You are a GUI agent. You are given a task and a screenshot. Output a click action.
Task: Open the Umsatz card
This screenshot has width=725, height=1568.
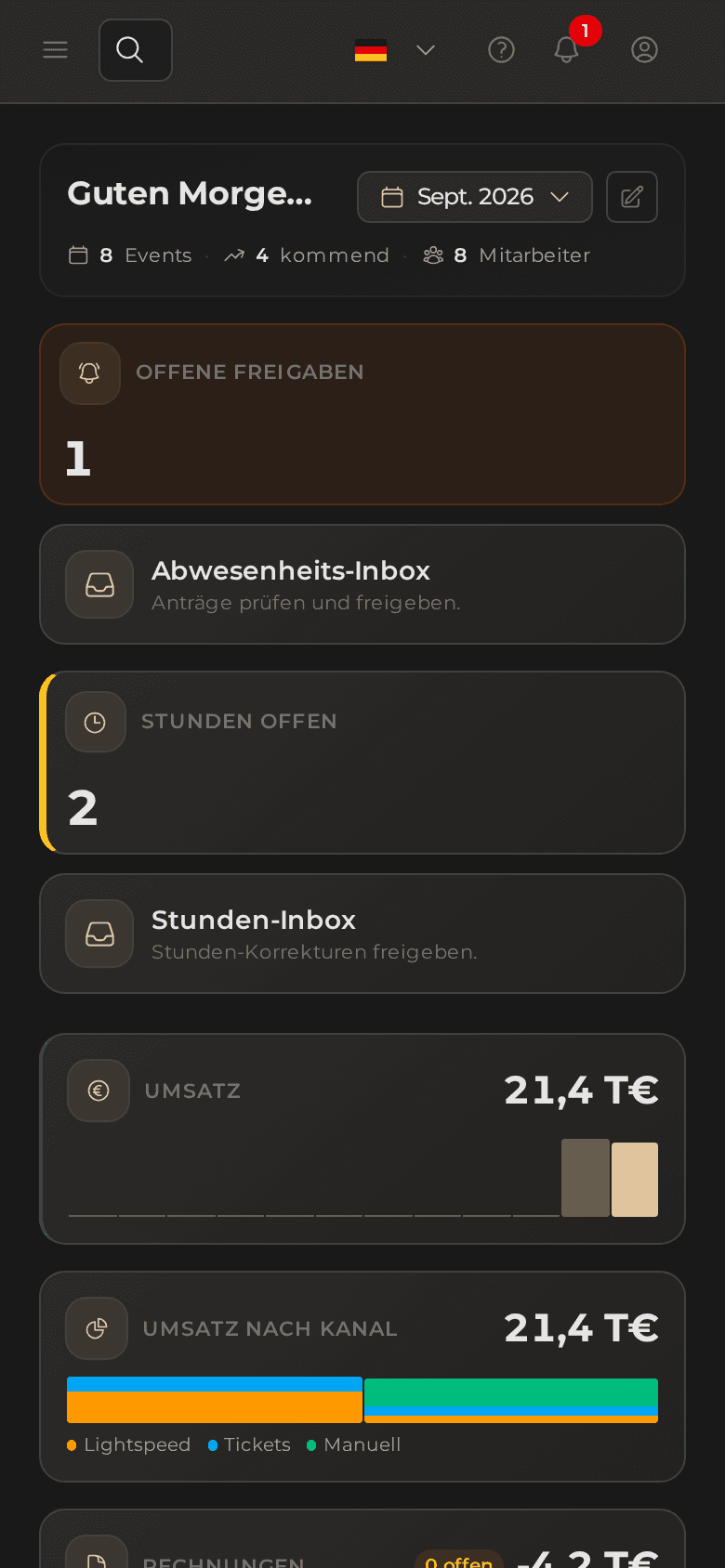tap(362, 1139)
